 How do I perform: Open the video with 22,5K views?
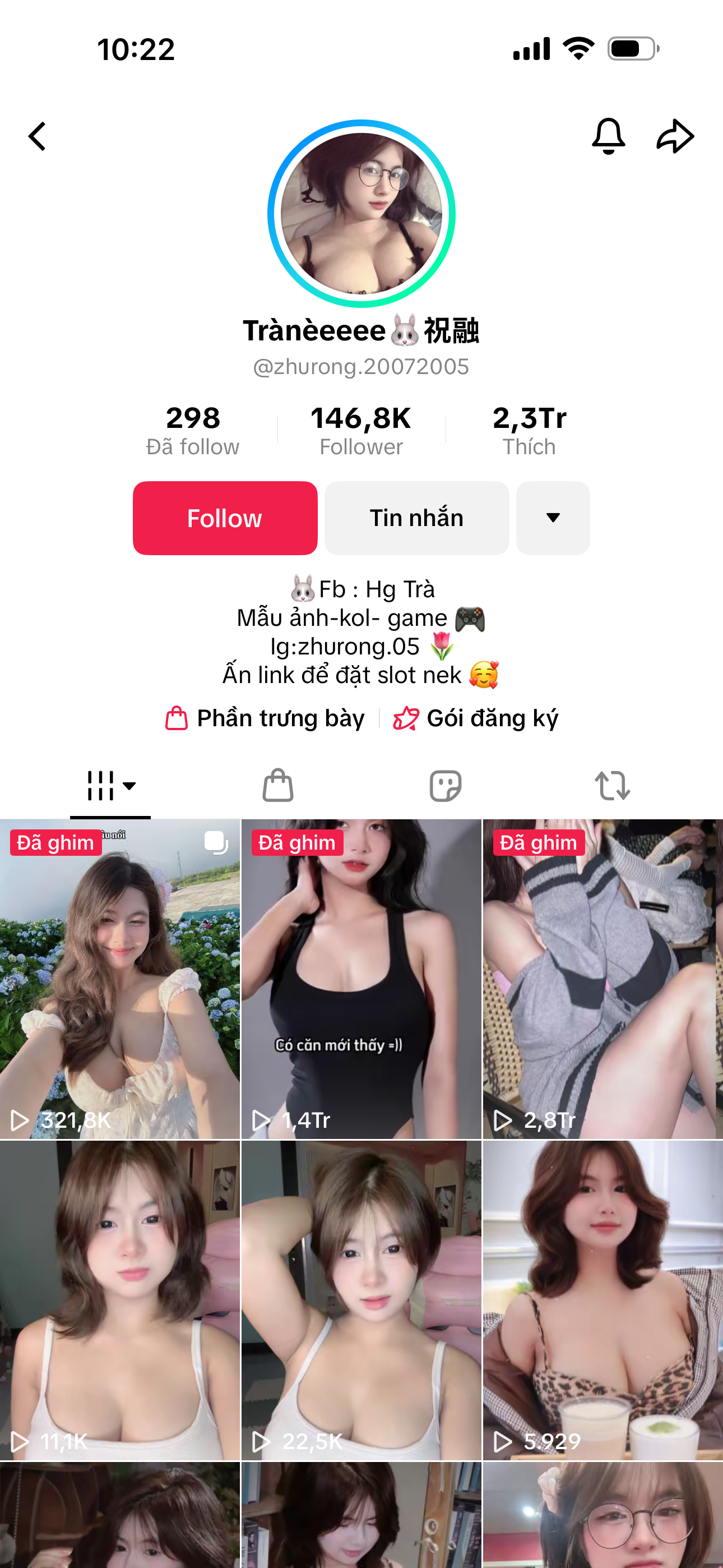click(361, 1300)
